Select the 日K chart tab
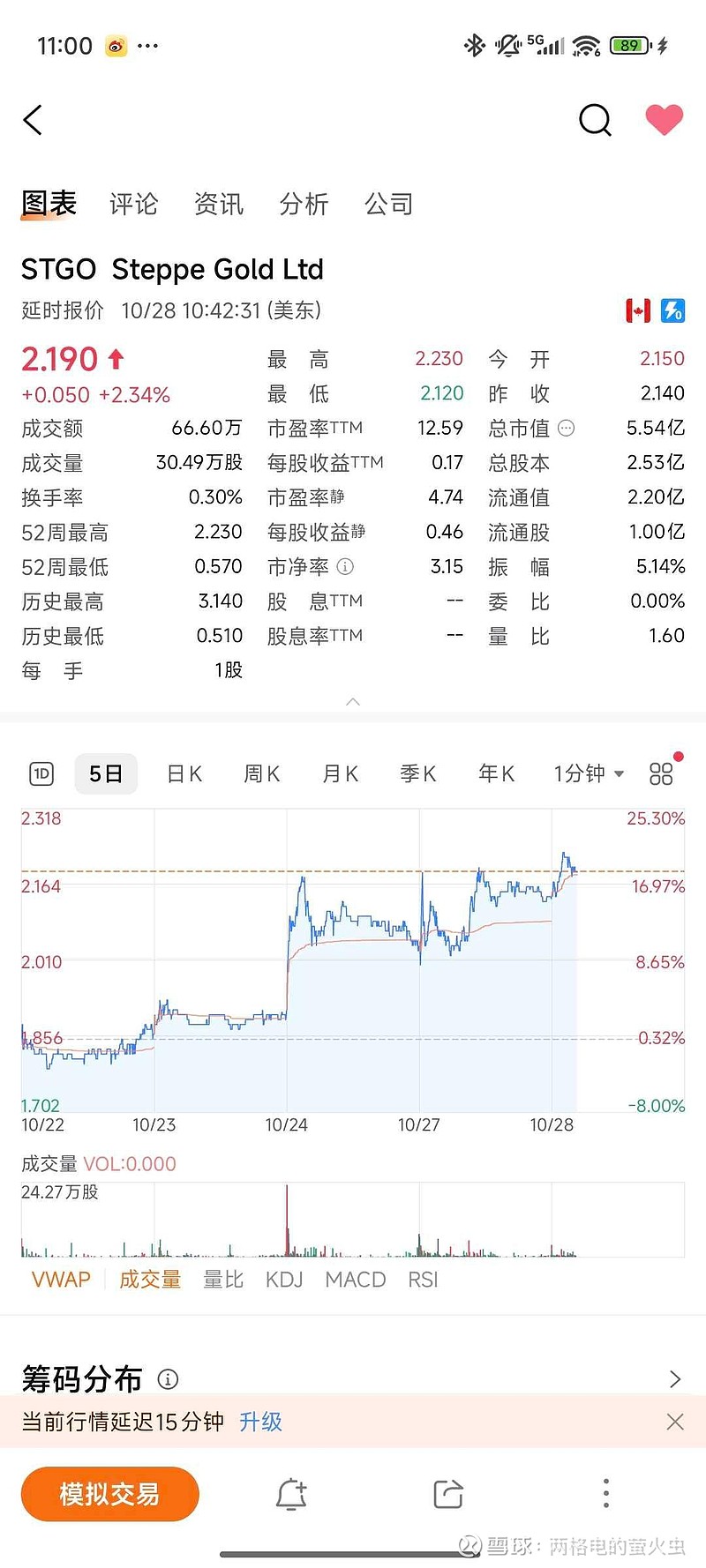This screenshot has height=1568, width=706. 183,773
